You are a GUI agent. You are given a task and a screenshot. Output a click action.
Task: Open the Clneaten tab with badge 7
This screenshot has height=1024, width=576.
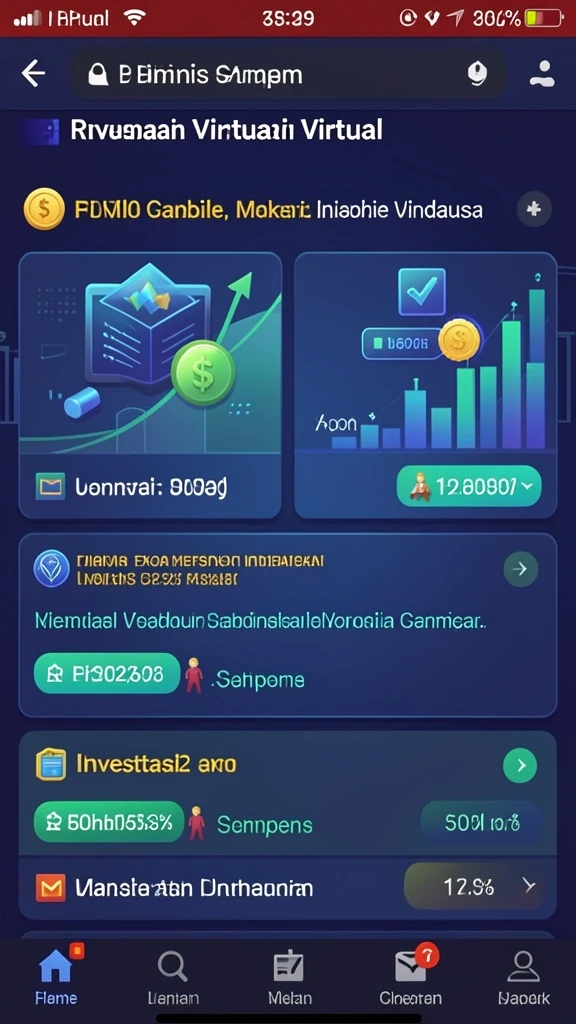click(x=411, y=976)
